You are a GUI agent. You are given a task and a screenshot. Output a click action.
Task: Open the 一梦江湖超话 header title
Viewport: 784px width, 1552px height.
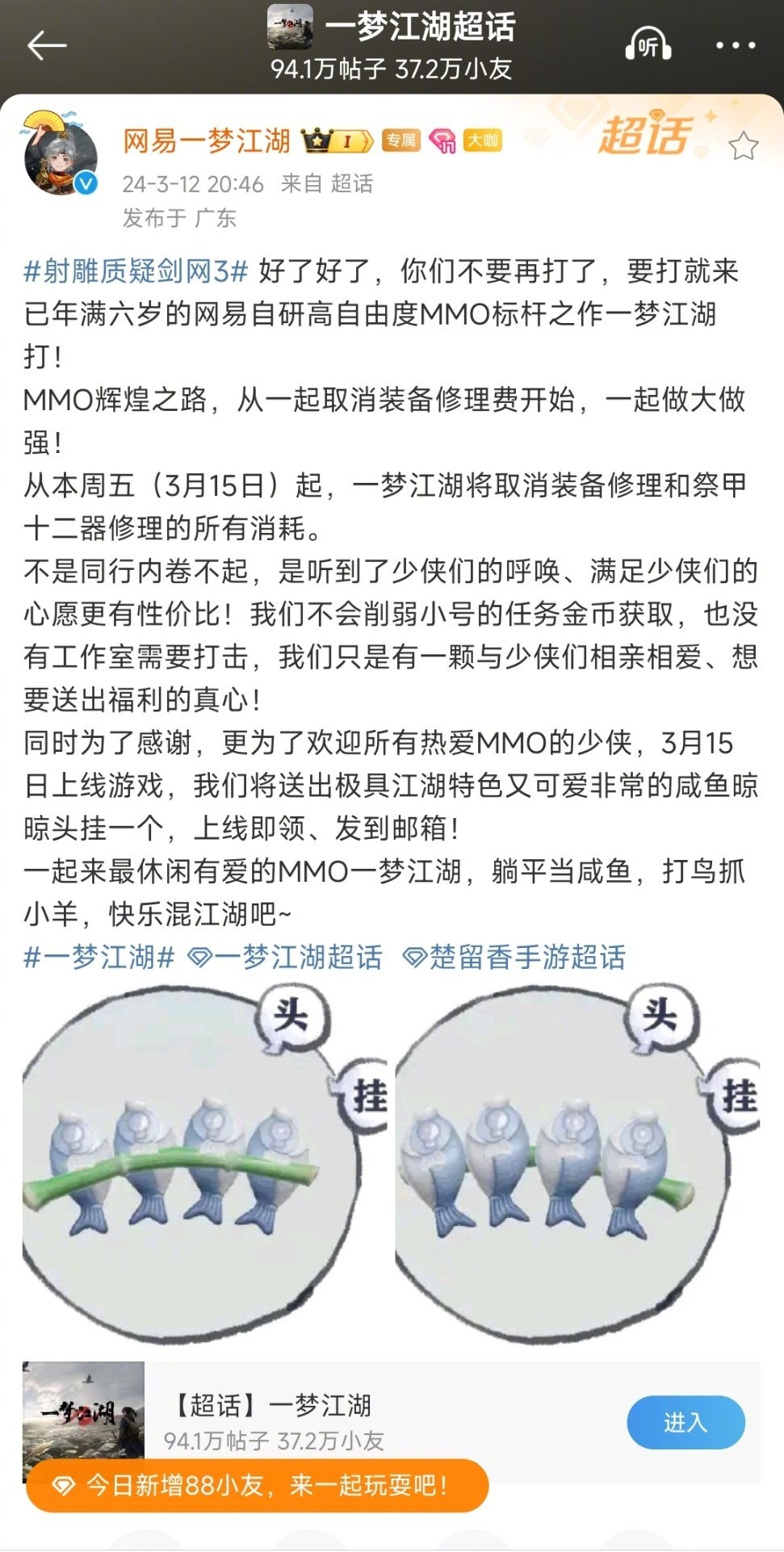pyautogui.click(x=420, y=28)
